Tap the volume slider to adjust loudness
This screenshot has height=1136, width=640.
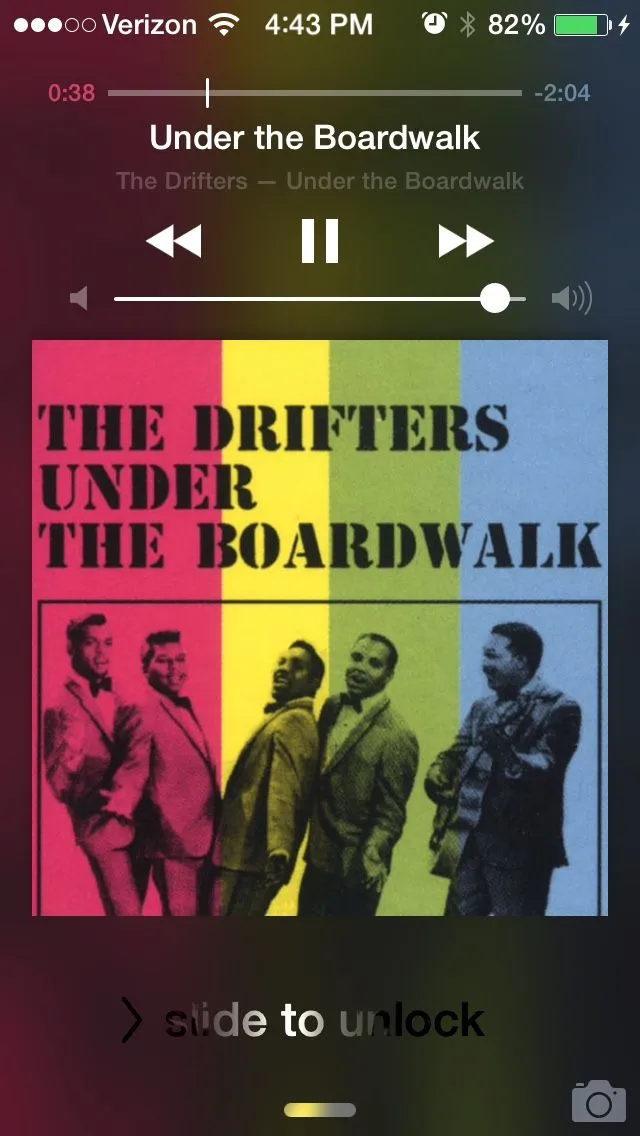click(320, 298)
